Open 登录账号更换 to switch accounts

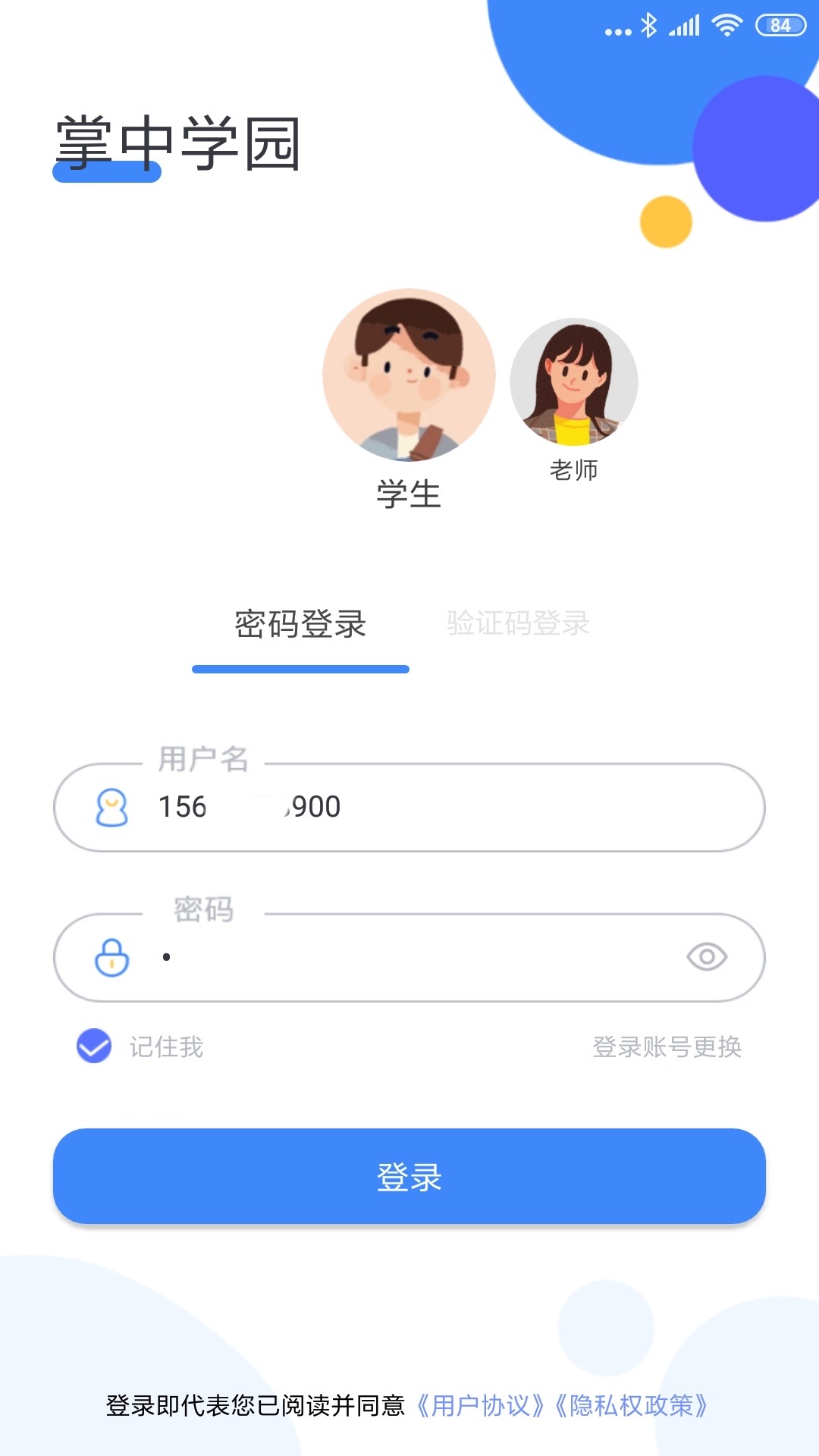point(667,1047)
